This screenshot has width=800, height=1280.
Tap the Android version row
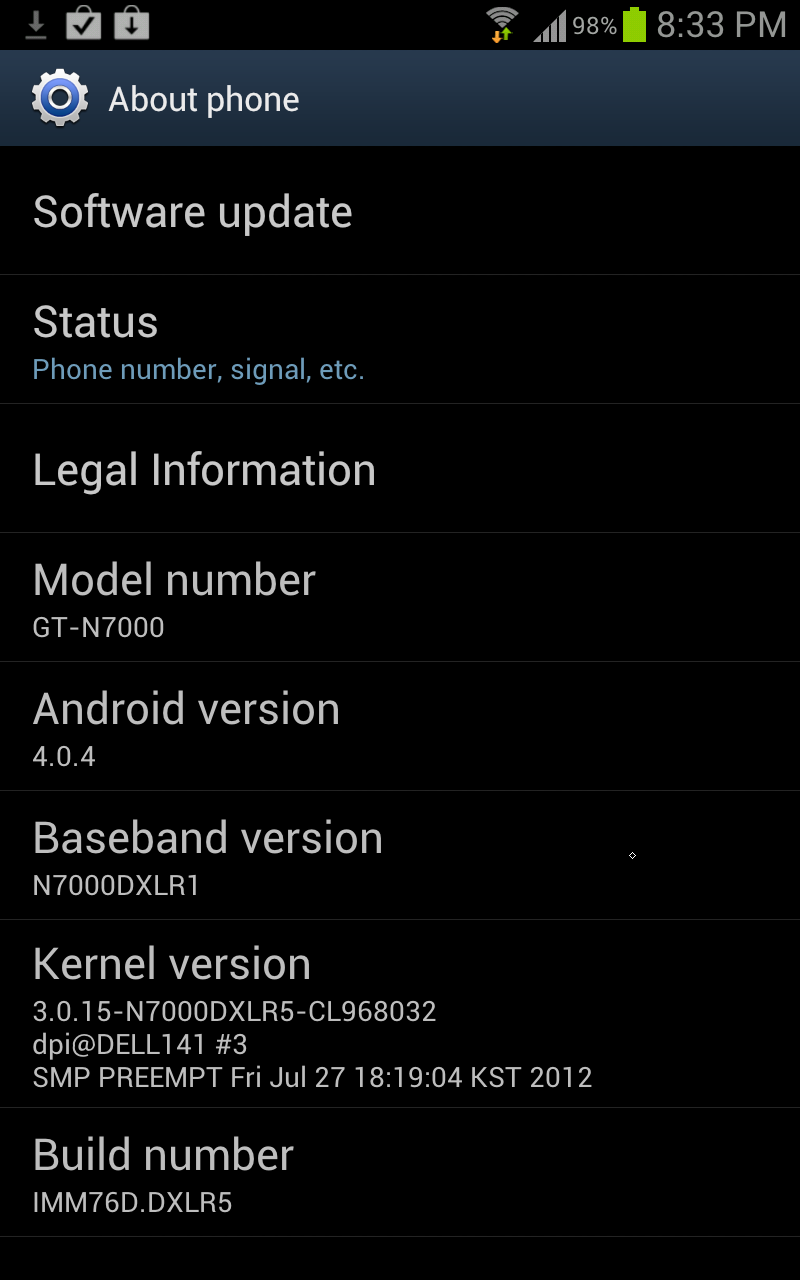point(400,727)
